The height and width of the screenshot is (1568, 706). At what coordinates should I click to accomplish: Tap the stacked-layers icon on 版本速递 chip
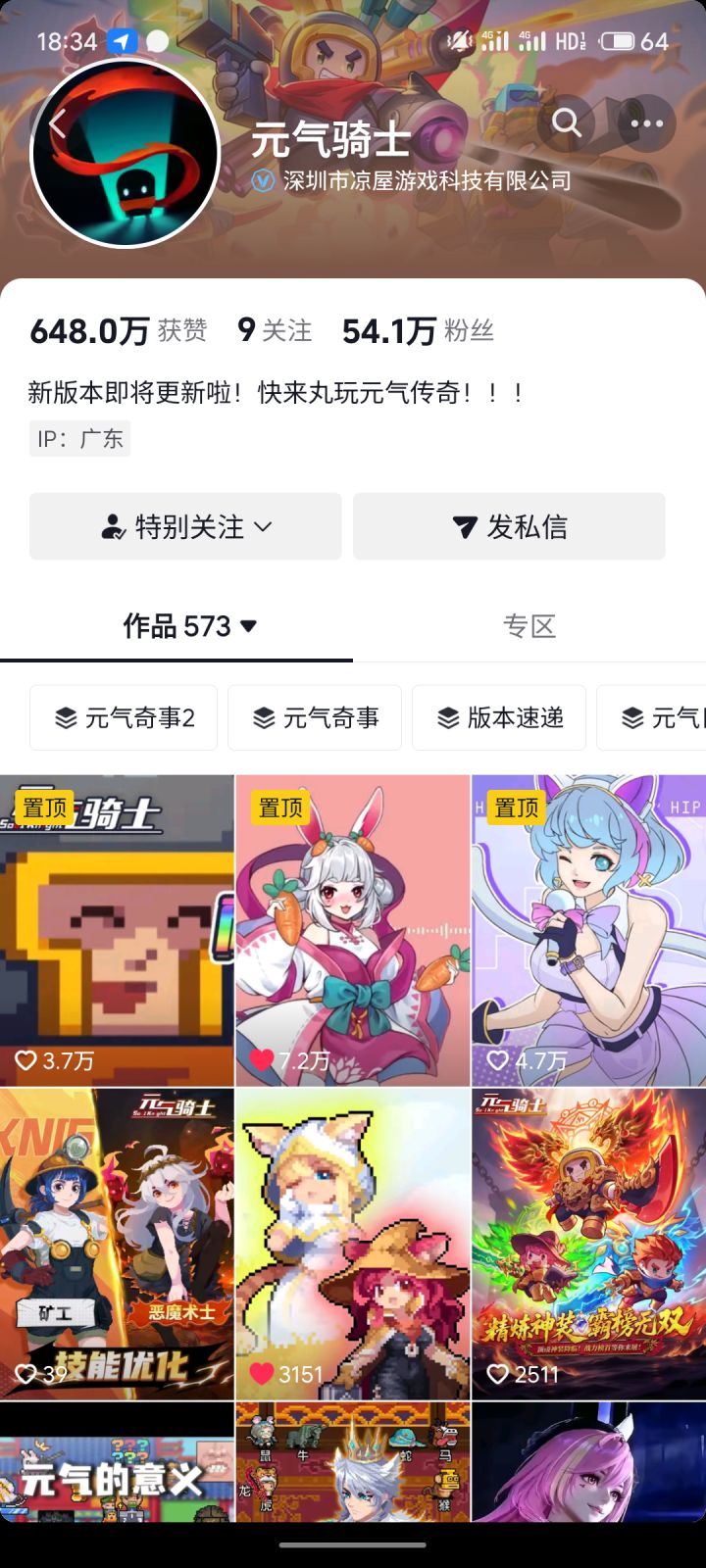pyautogui.click(x=449, y=717)
